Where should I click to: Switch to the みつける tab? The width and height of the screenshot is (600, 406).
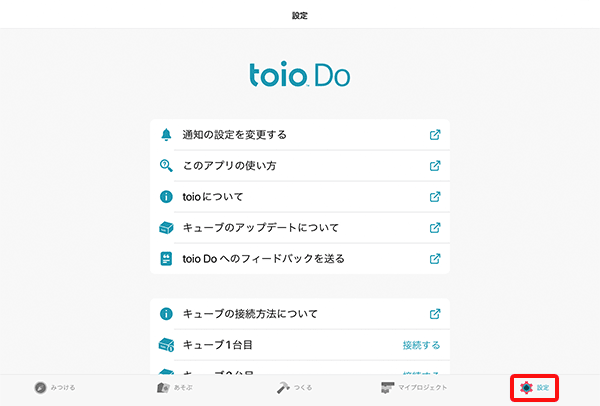(x=55, y=387)
